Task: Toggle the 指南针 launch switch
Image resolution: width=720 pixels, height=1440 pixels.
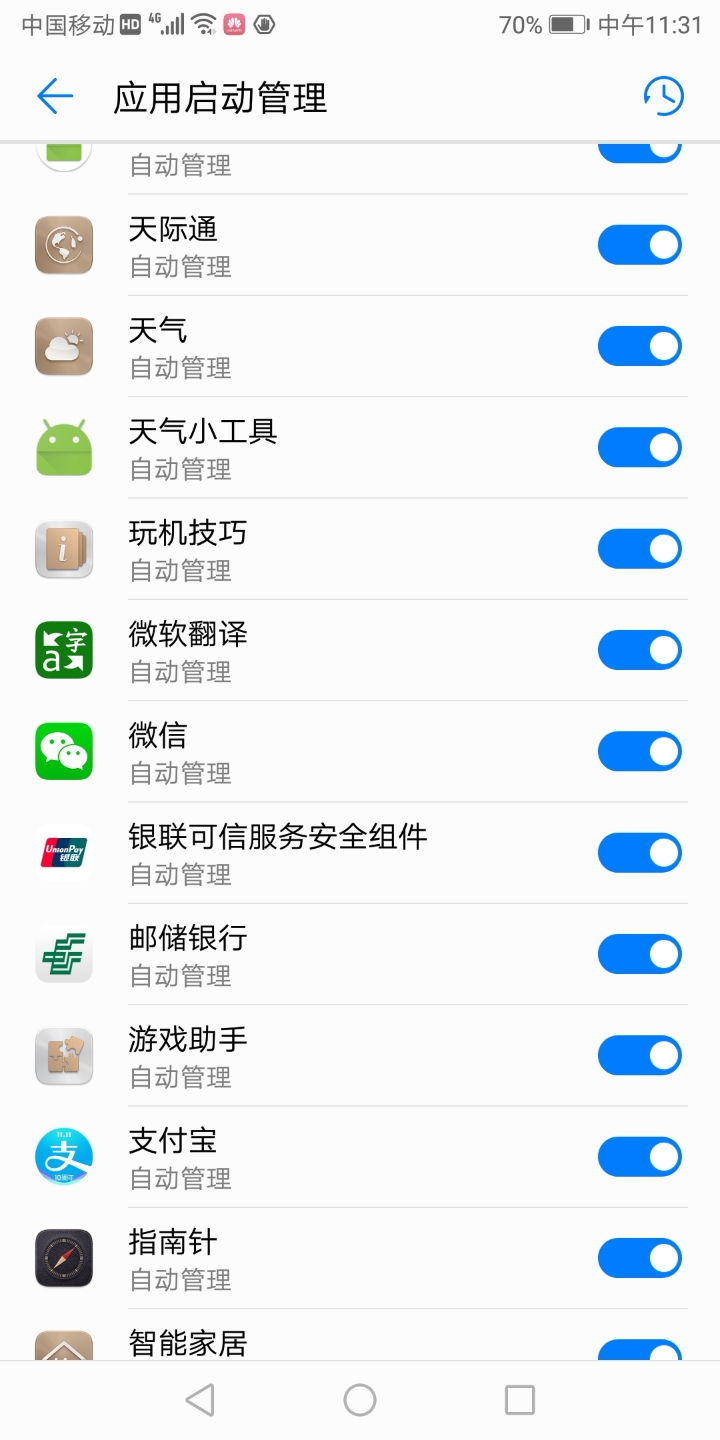Action: click(639, 1257)
